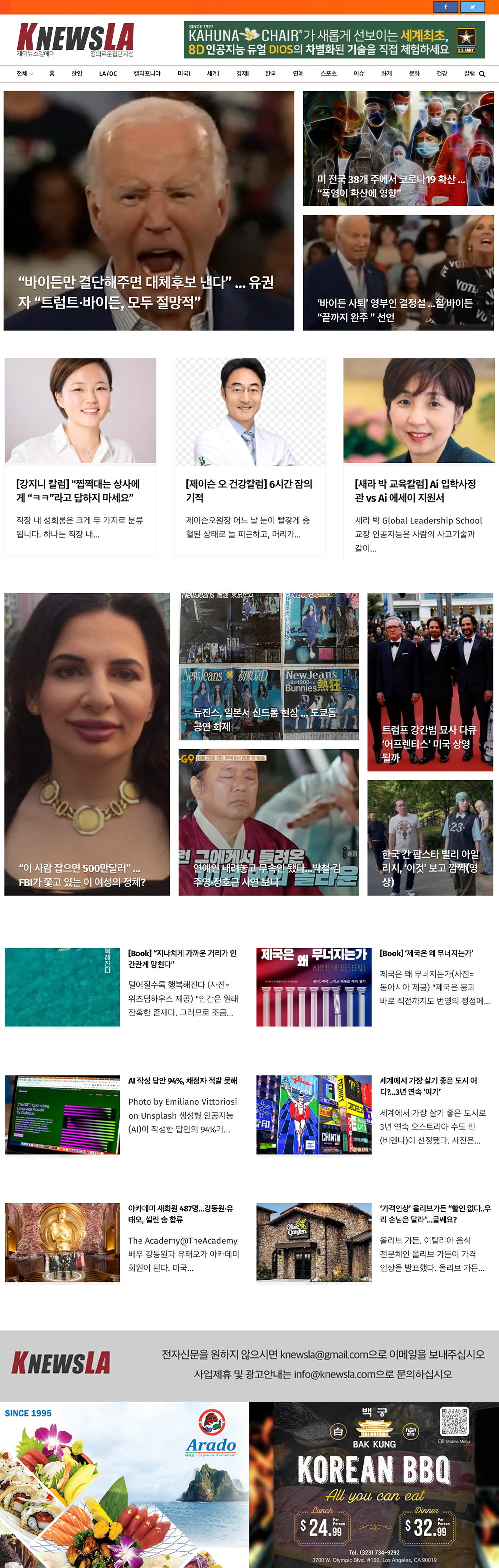Image resolution: width=499 pixels, height=1568 pixels.
Task: Open the 새라 박 교육칼럼 card
Action: [415, 491]
